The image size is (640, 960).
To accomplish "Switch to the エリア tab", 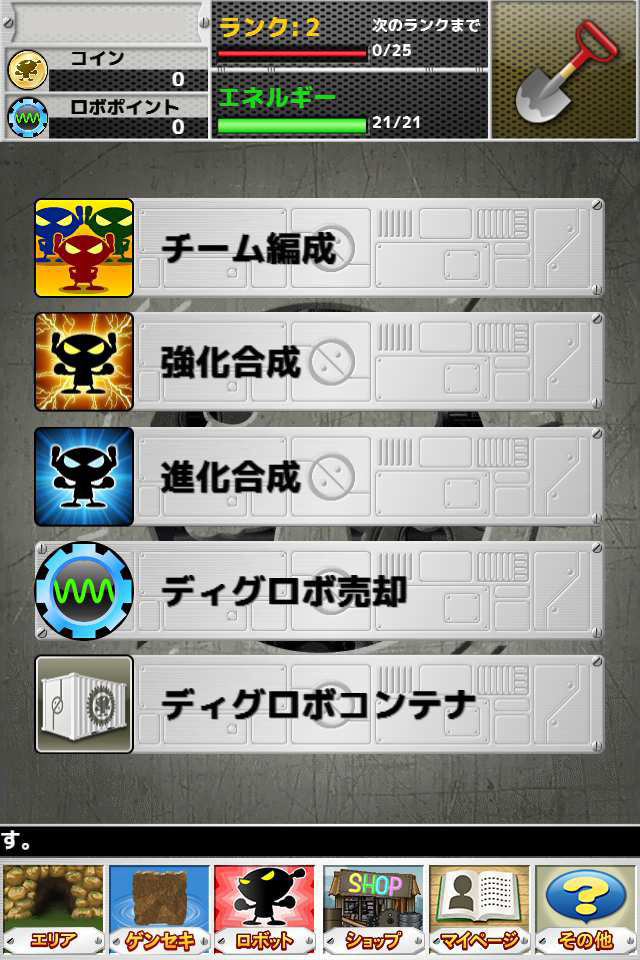I will pos(54,908).
